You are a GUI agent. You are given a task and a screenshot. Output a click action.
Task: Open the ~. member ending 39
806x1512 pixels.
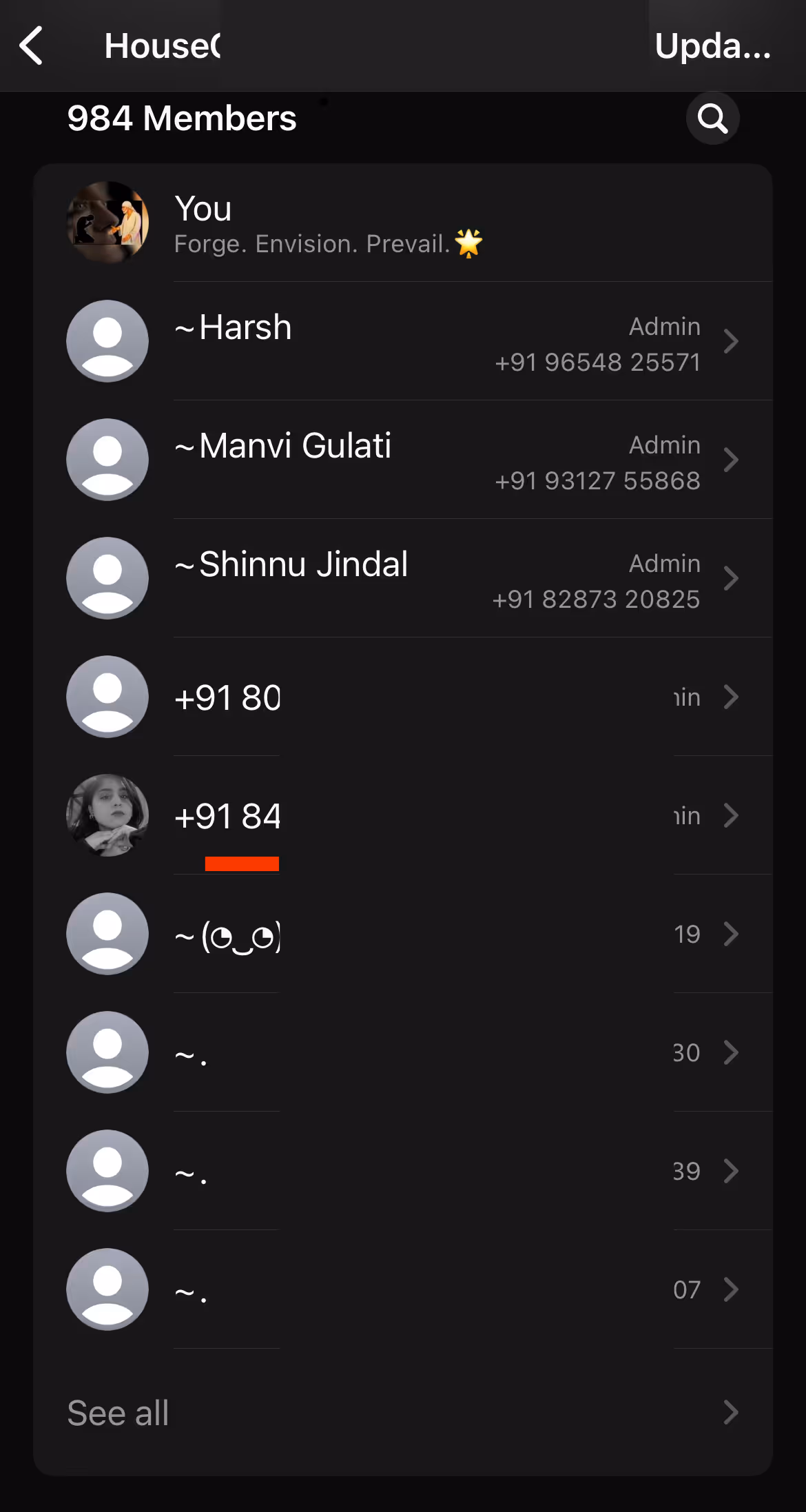point(402,1172)
